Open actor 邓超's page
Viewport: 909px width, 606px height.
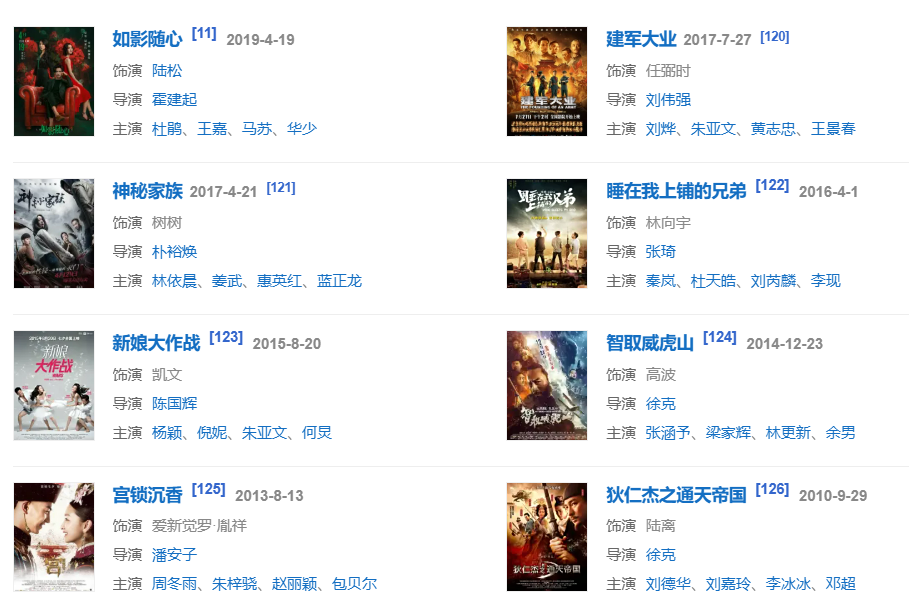click(841, 584)
